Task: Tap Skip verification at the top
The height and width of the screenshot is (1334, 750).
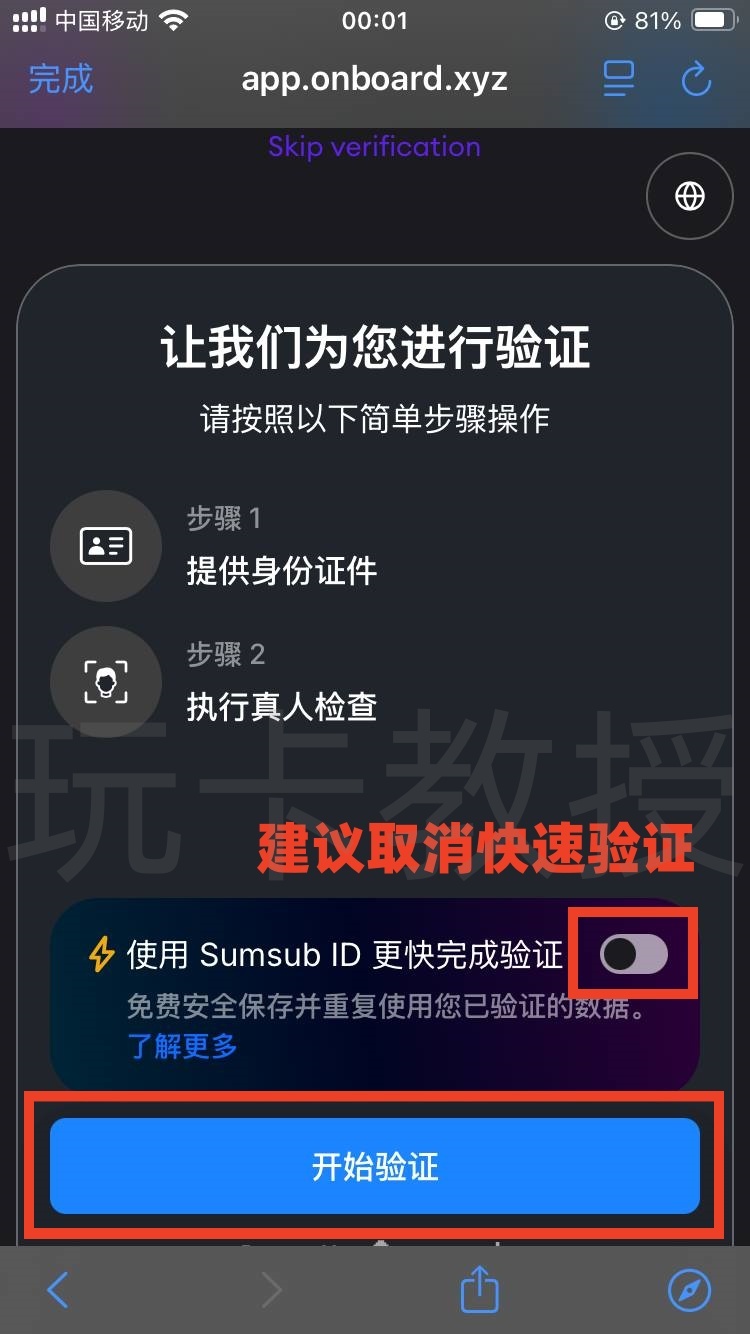Action: (374, 147)
